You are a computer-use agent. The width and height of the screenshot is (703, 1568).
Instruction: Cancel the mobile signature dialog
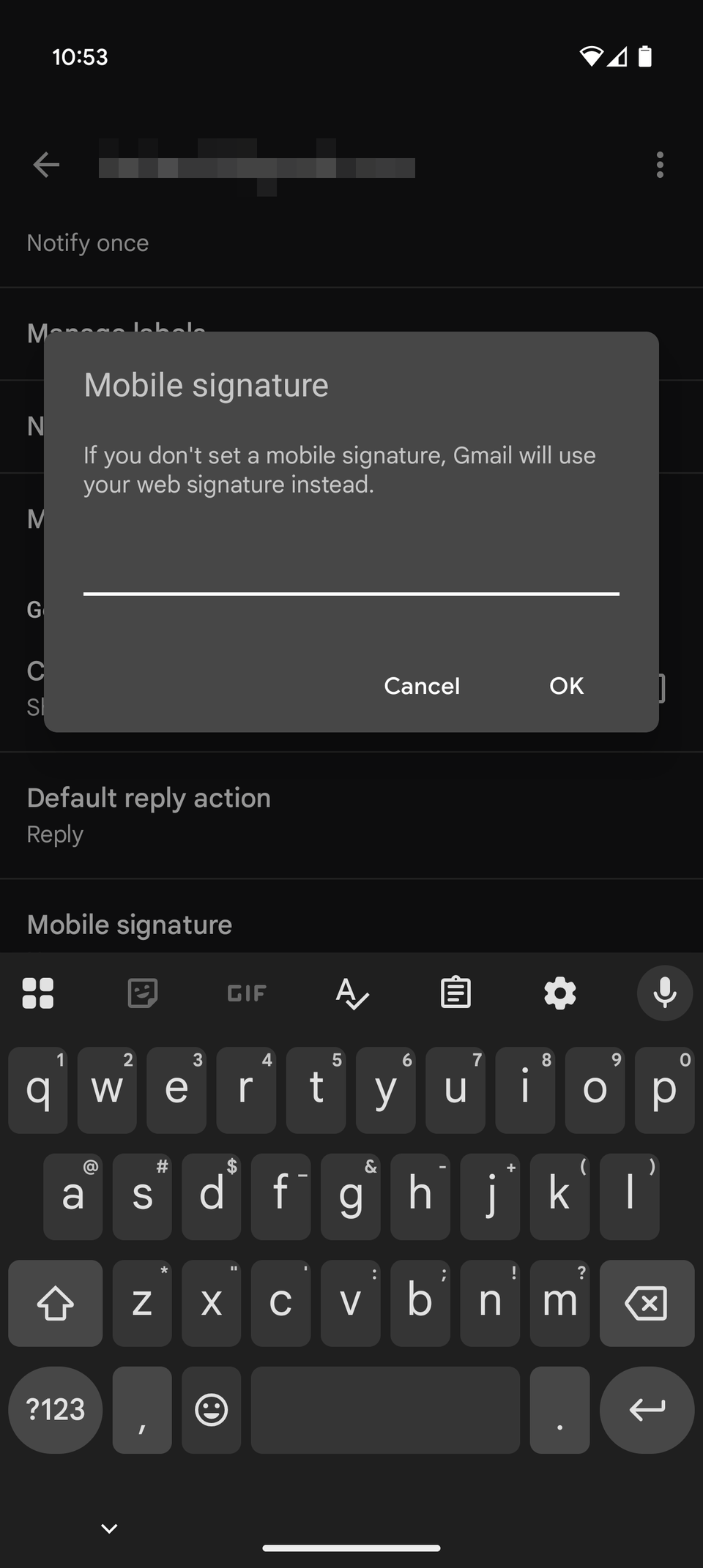pyautogui.click(x=422, y=686)
